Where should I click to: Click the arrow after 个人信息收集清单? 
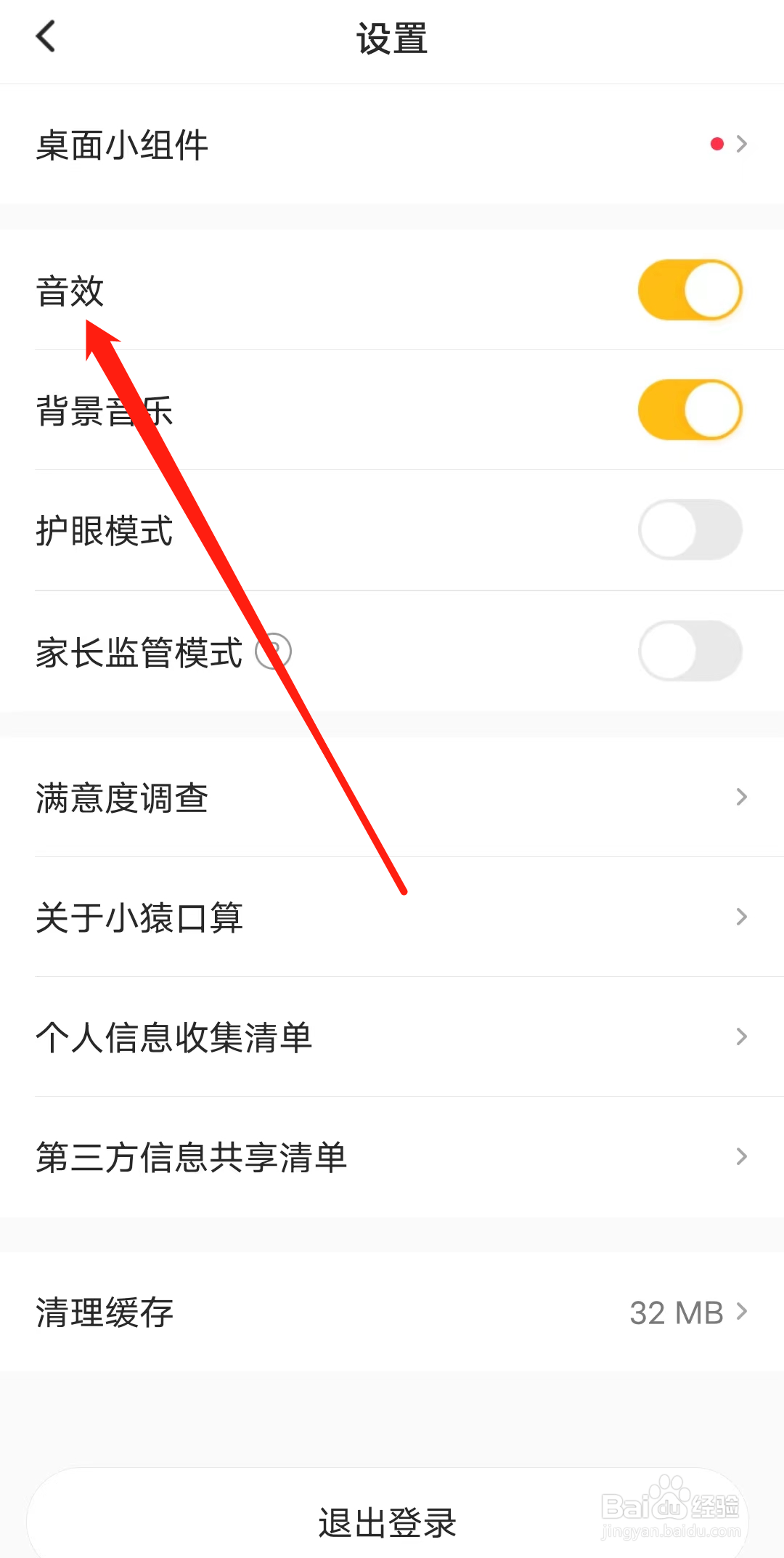[x=741, y=1036]
